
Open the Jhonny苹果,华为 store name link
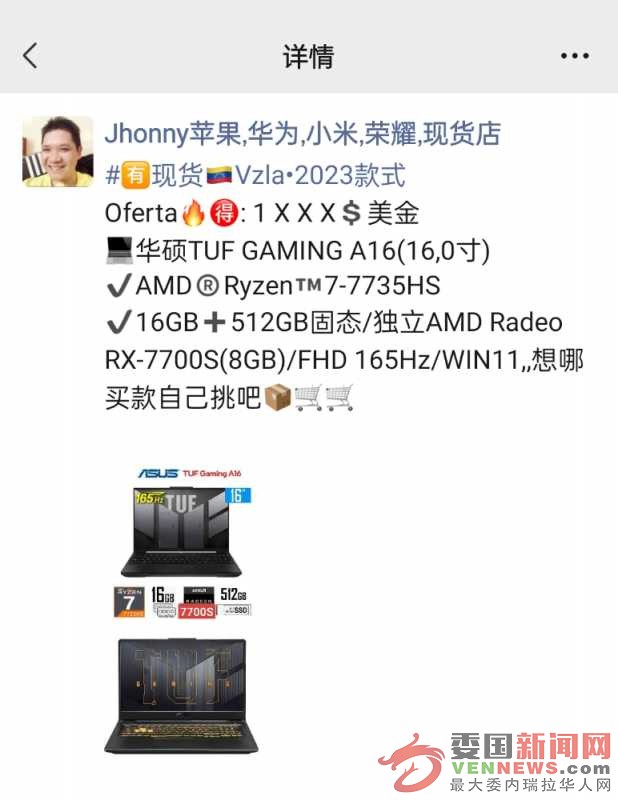click(x=302, y=133)
